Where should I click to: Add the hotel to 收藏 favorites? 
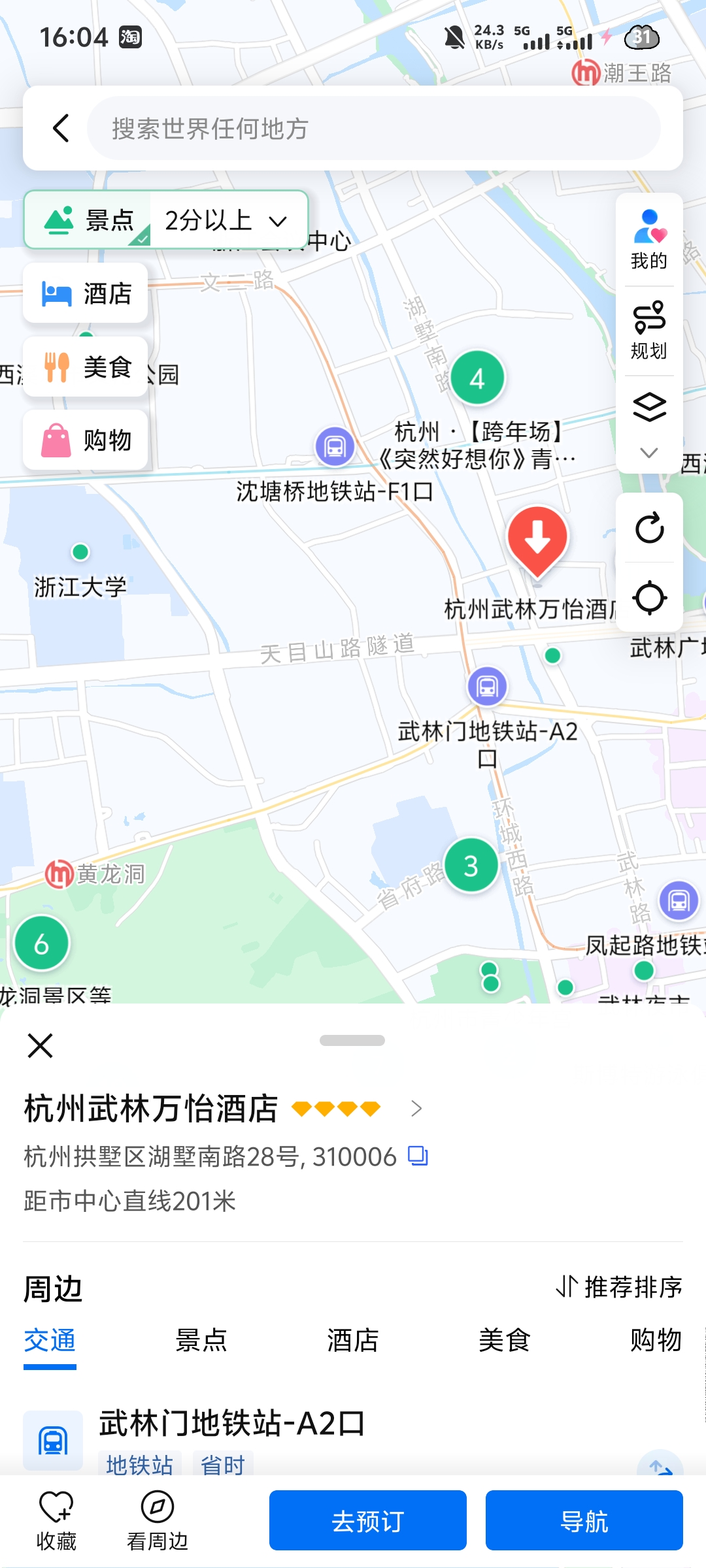[x=56, y=1520]
